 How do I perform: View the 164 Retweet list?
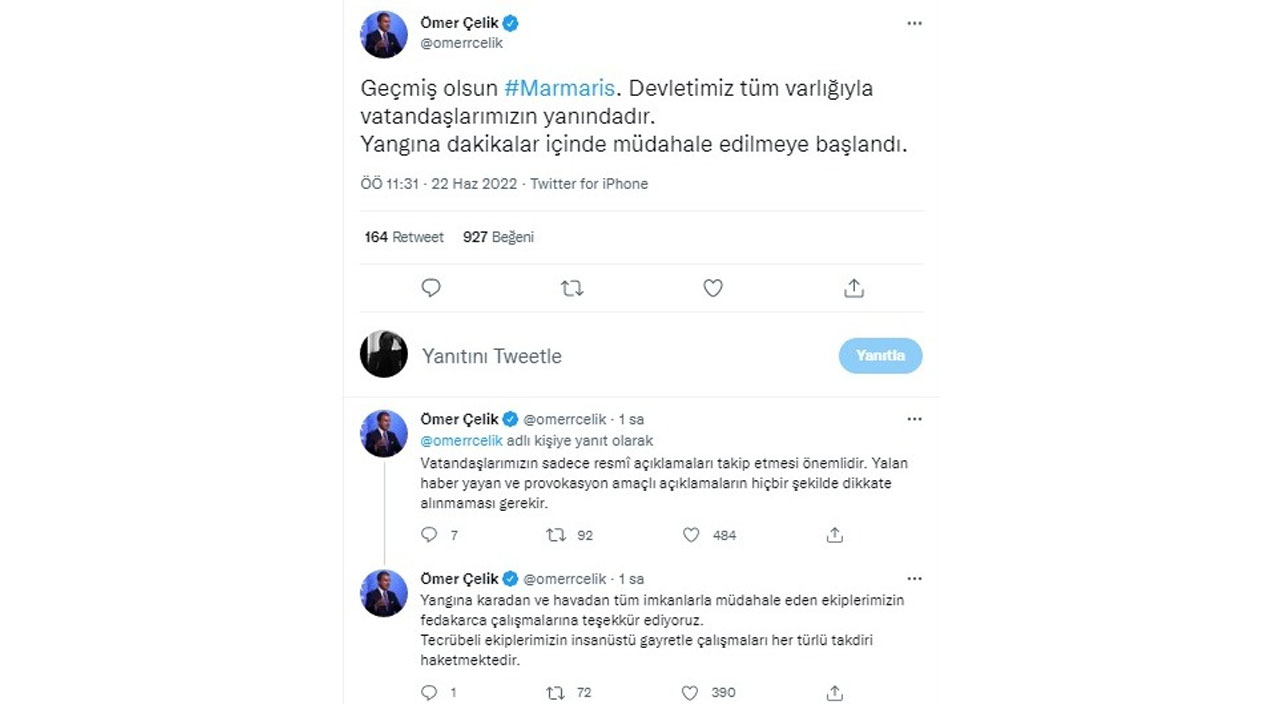404,237
